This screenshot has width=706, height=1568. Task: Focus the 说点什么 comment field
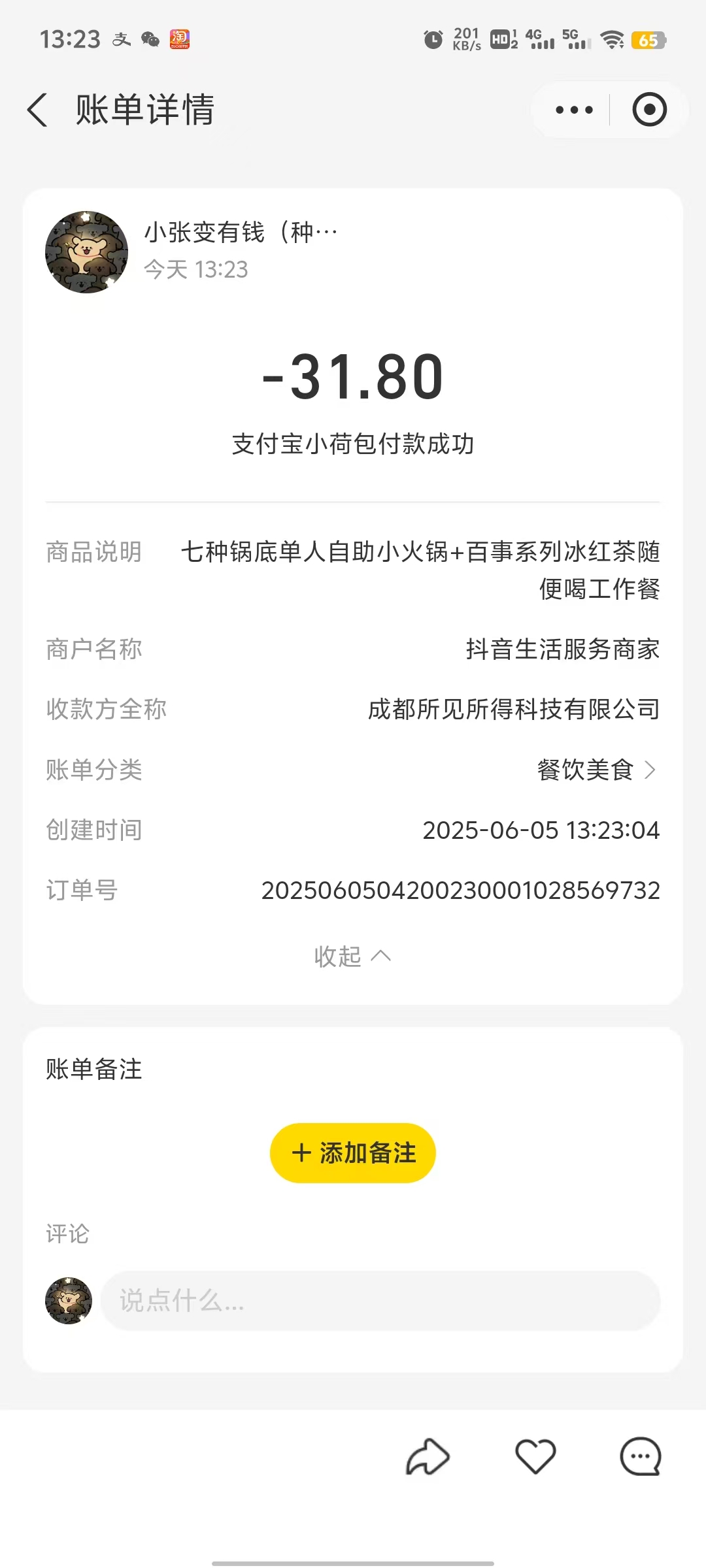coord(380,1301)
